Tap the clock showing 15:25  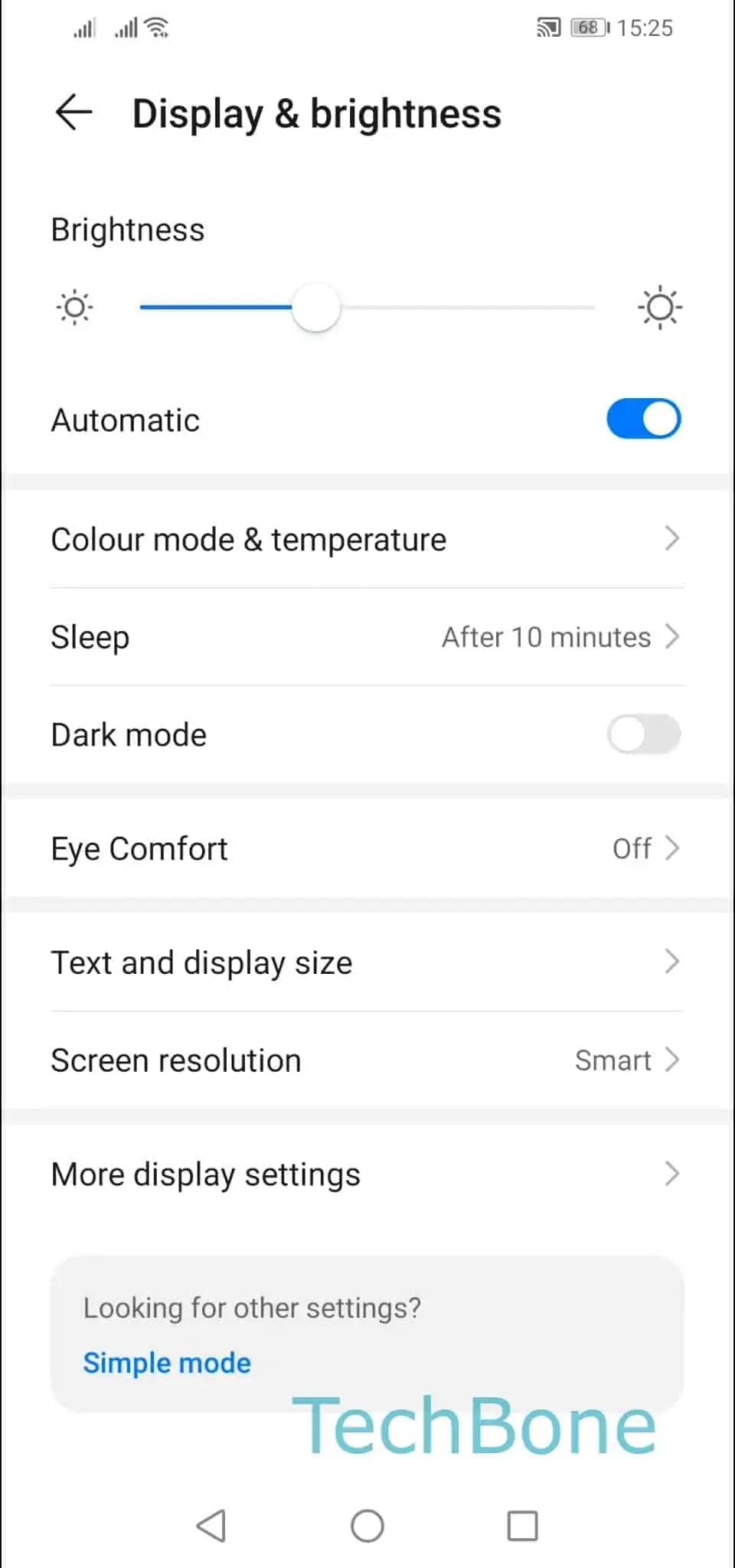pyautogui.click(x=645, y=27)
